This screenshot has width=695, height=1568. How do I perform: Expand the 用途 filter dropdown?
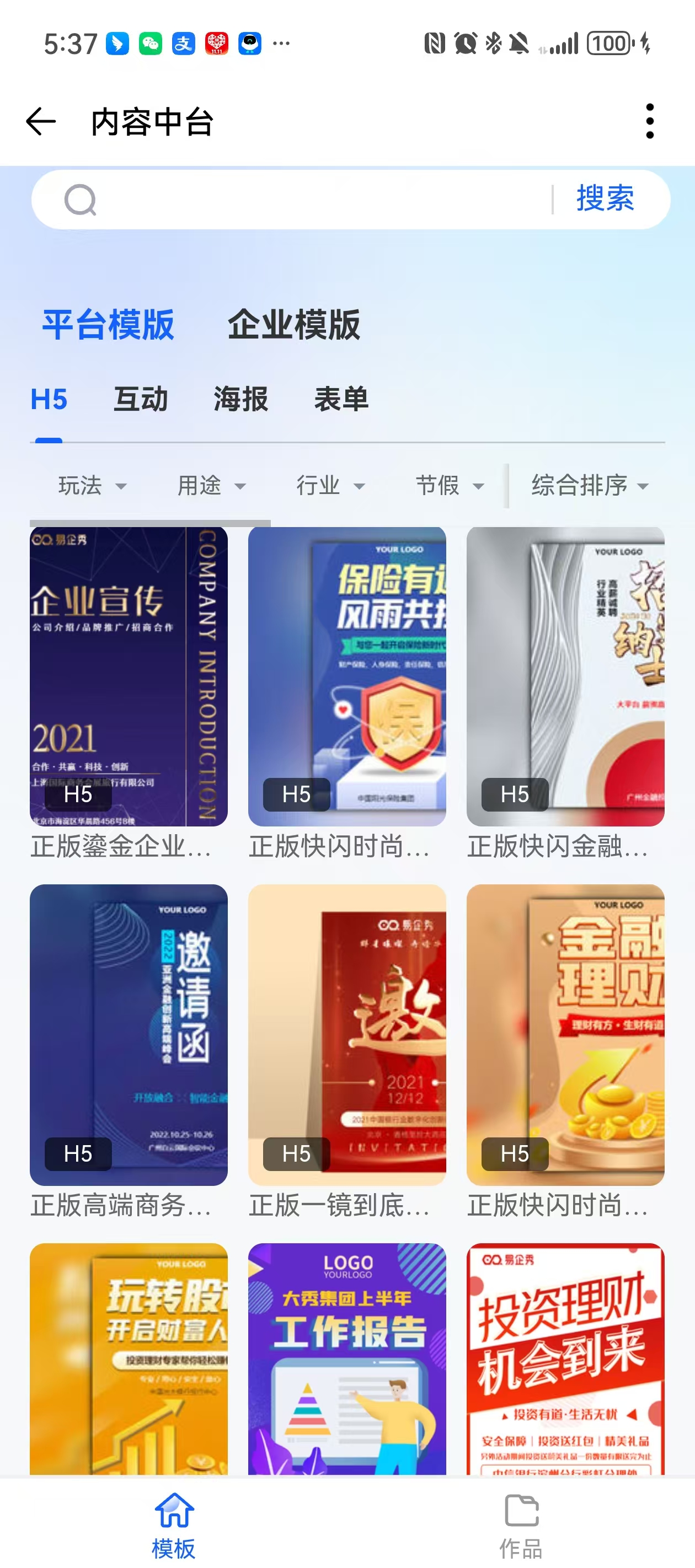pos(211,485)
